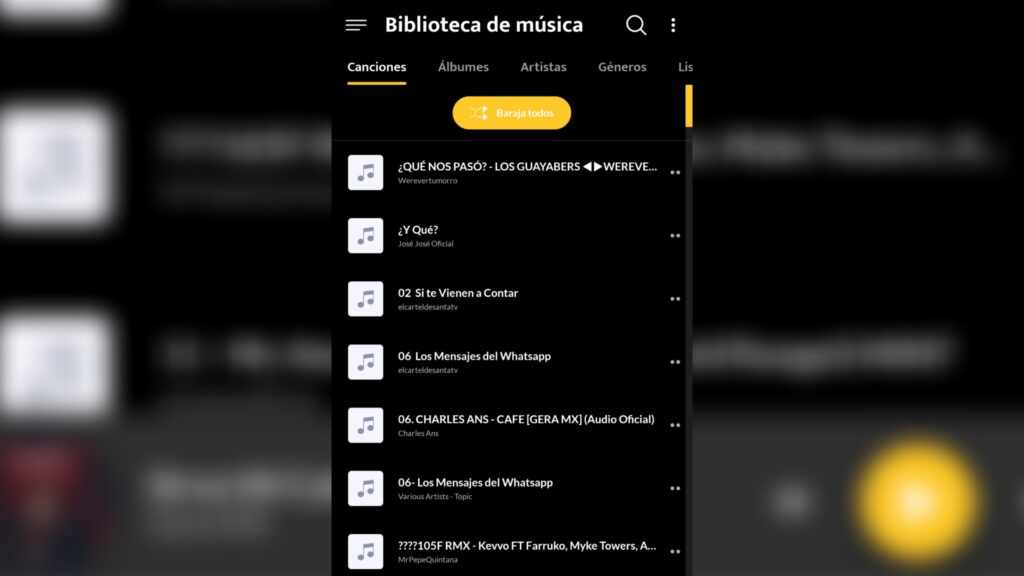Play 06. CHARLES ANS - CAFE song
This screenshot has height=576, width=1024.
click(x=500, y=425)
